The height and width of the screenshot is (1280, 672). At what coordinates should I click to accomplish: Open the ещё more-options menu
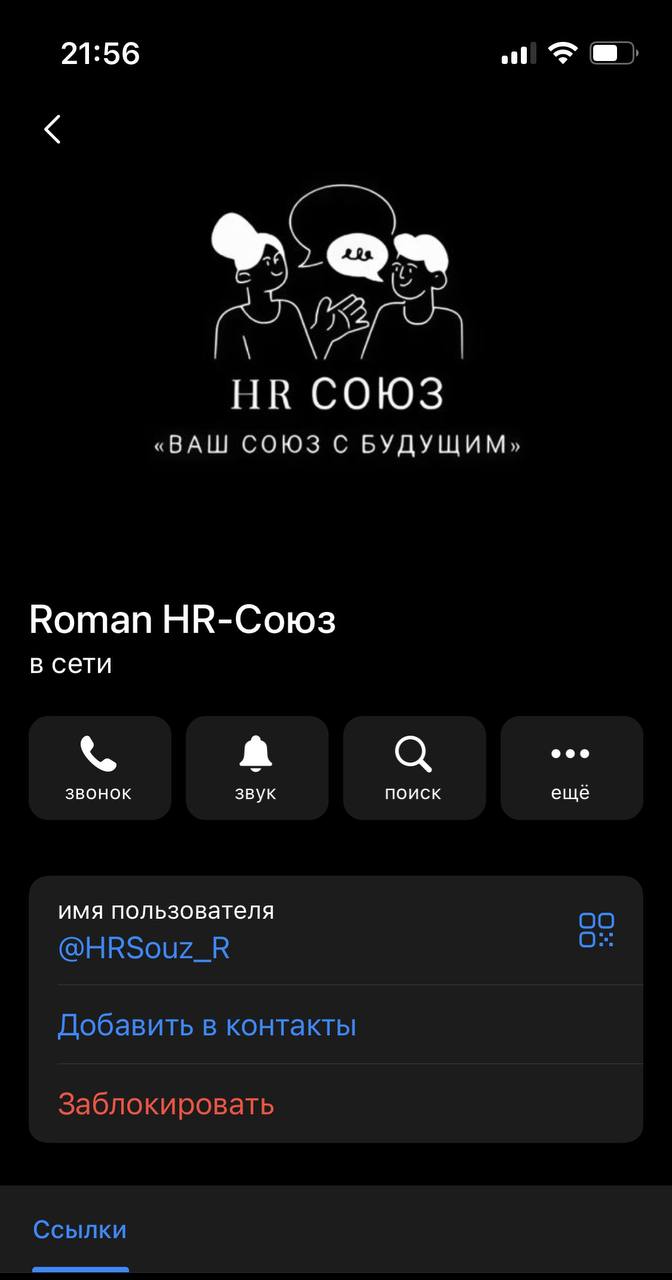pos(571,768)
